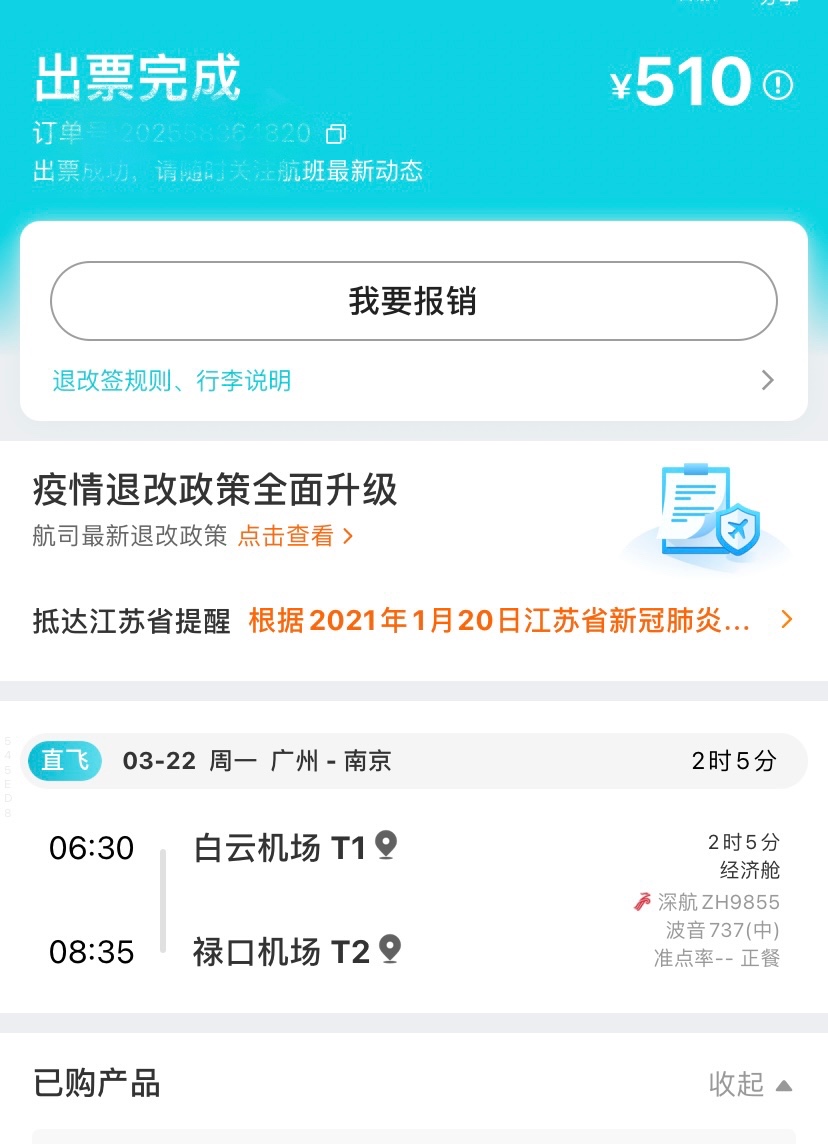Screen dimensions: 828x1144
Task: Show 禄口机场 T2 location on map
Action: coord(390,949)
